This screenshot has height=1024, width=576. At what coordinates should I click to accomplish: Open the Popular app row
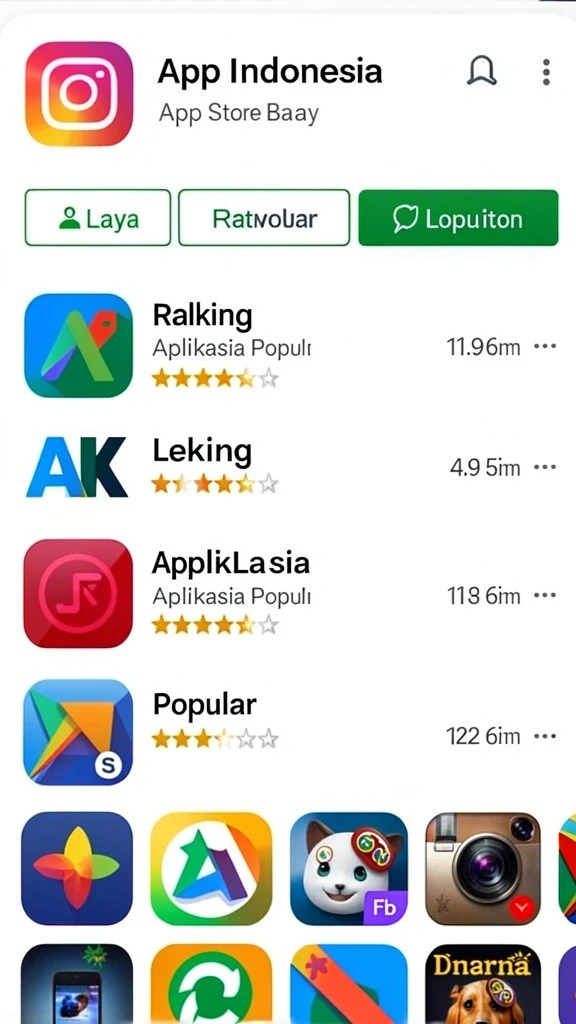click(x=288, y=731)
